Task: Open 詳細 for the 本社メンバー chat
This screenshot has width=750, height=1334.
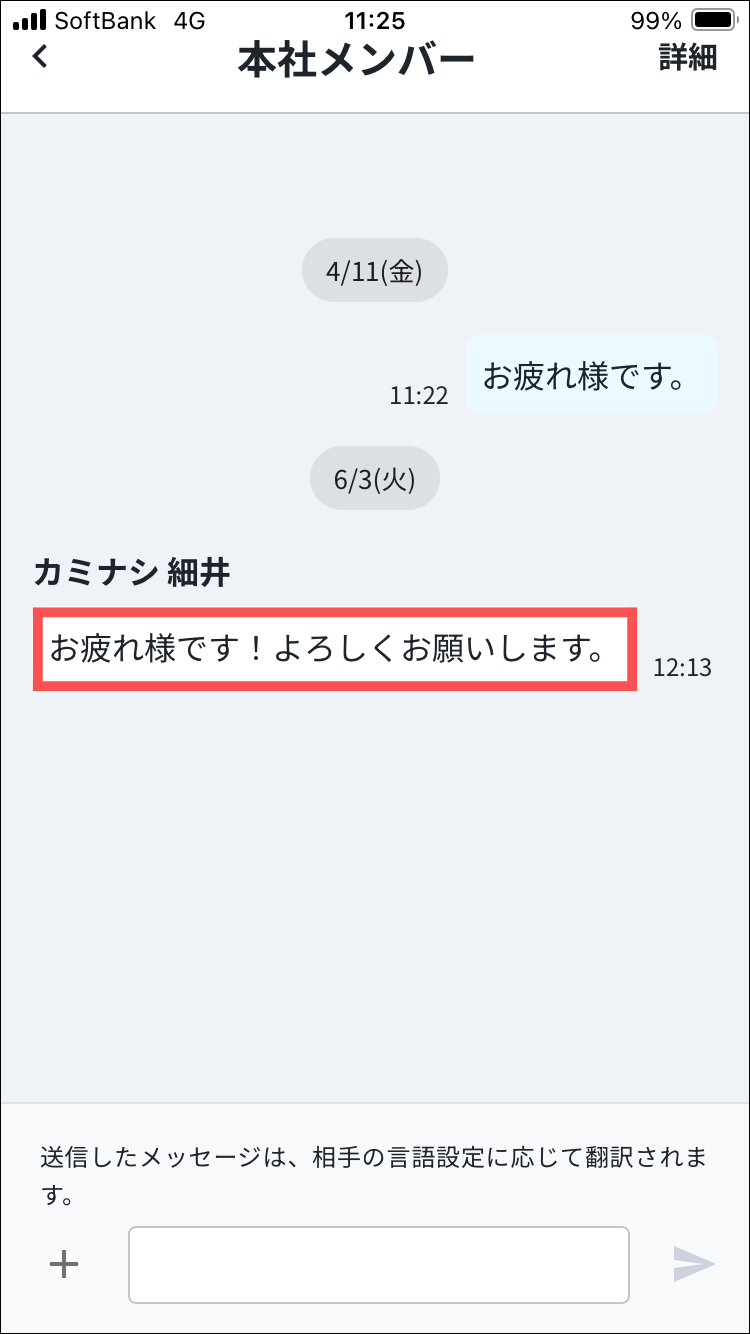Action: [687, 58]
